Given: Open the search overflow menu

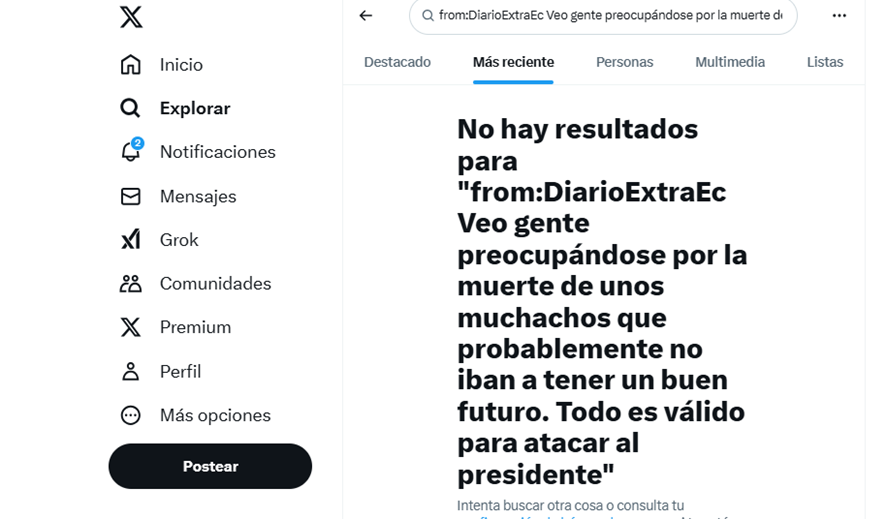Looking at the screenshot, I should (839, 15).
